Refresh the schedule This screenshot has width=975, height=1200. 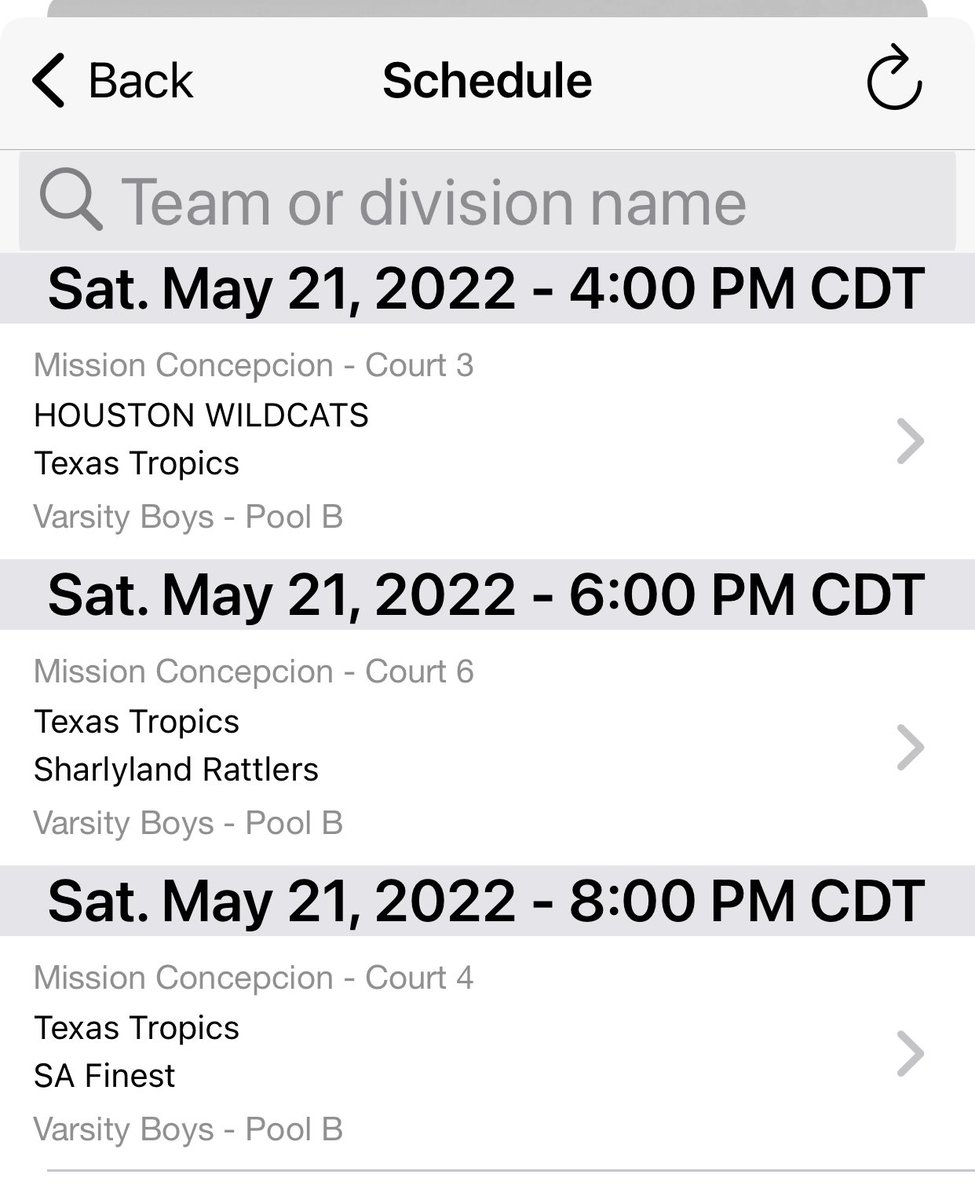tap(892, 79)
